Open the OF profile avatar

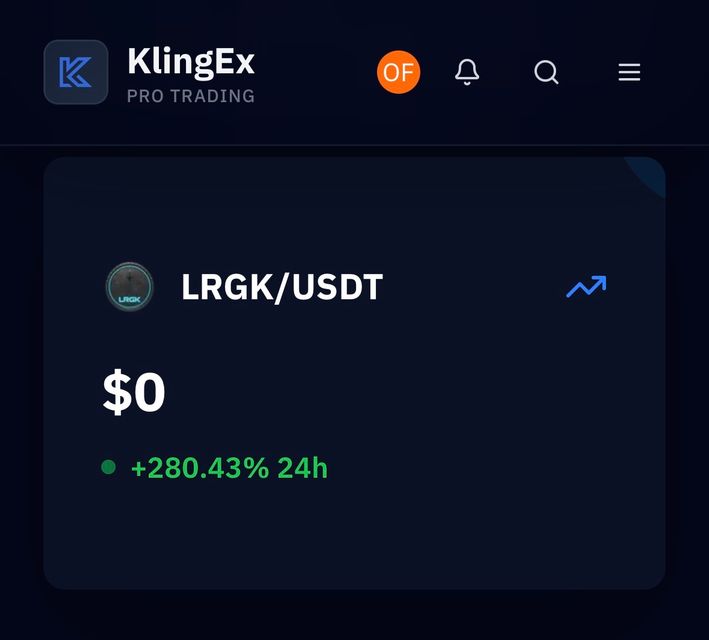click(x=398, y=72)
